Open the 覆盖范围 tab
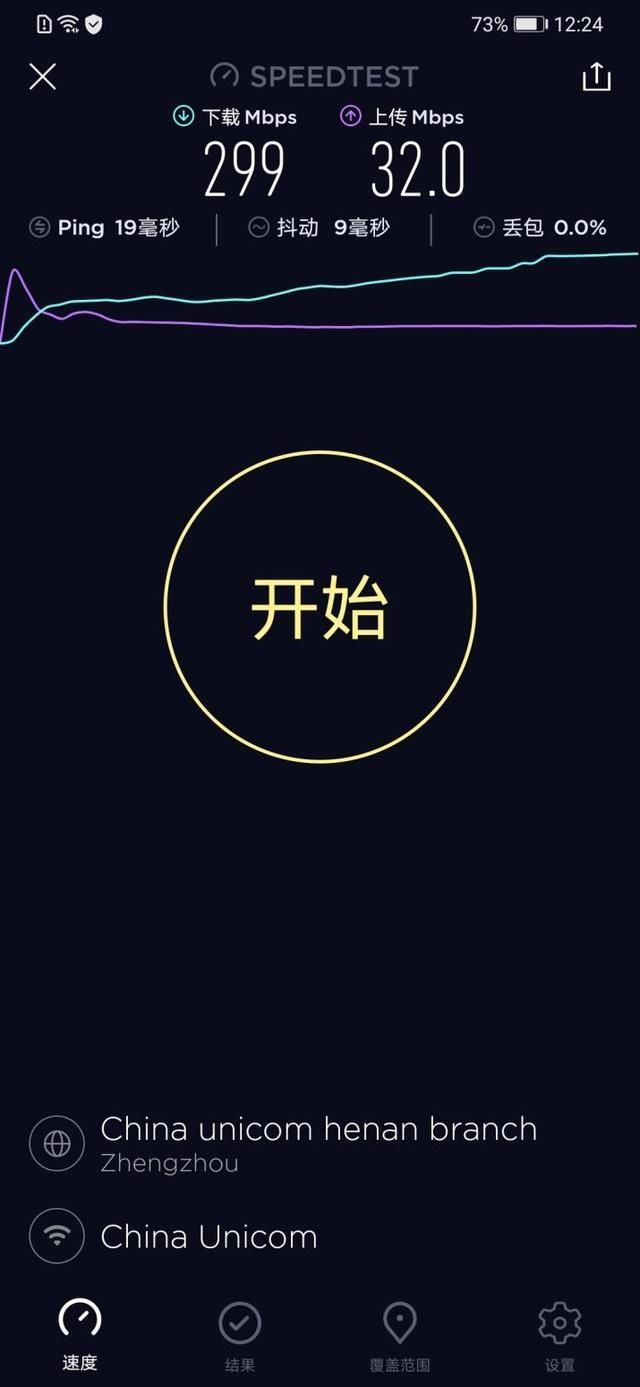The width and height of the screenshot is (640, 1387). point(400,1333)
